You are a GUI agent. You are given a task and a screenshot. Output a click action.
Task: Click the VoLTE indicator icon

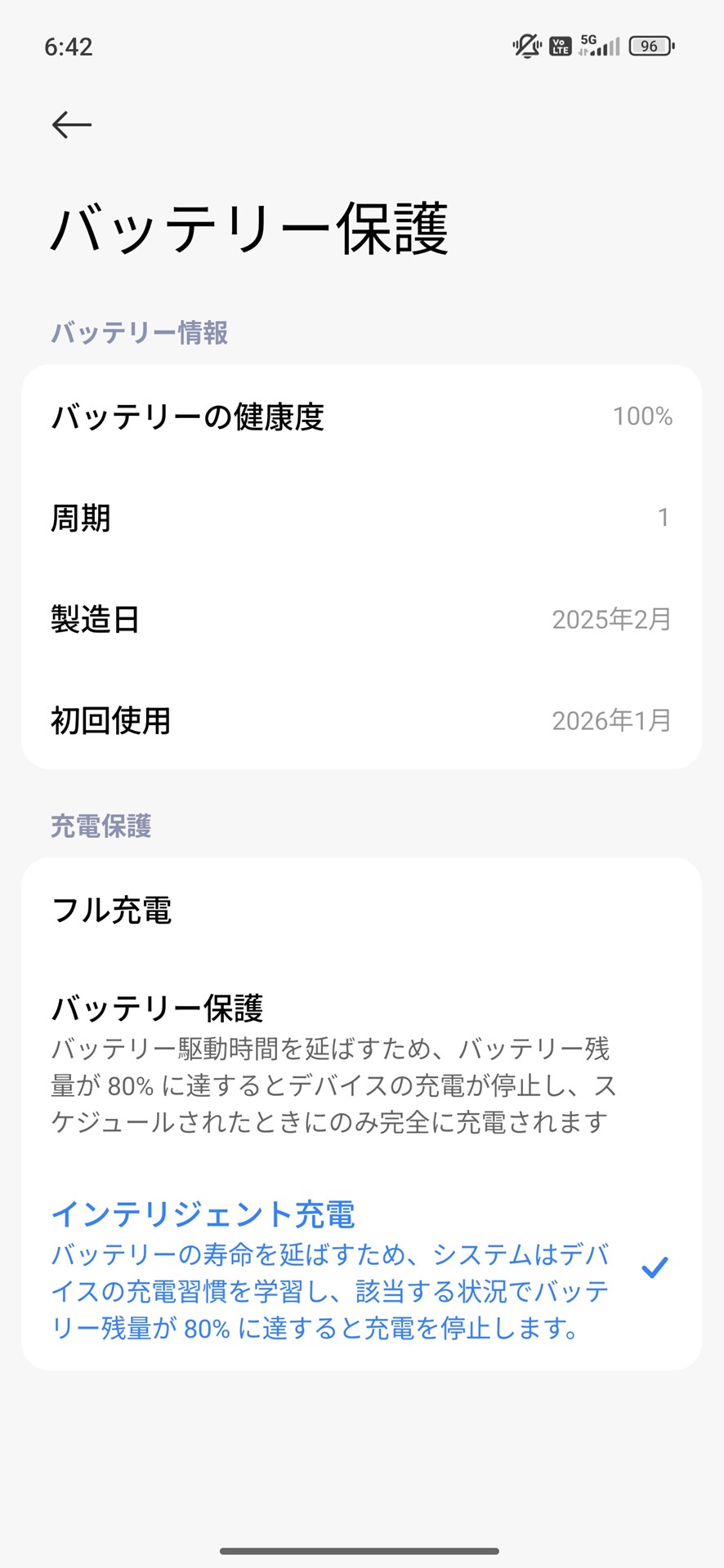560,46
